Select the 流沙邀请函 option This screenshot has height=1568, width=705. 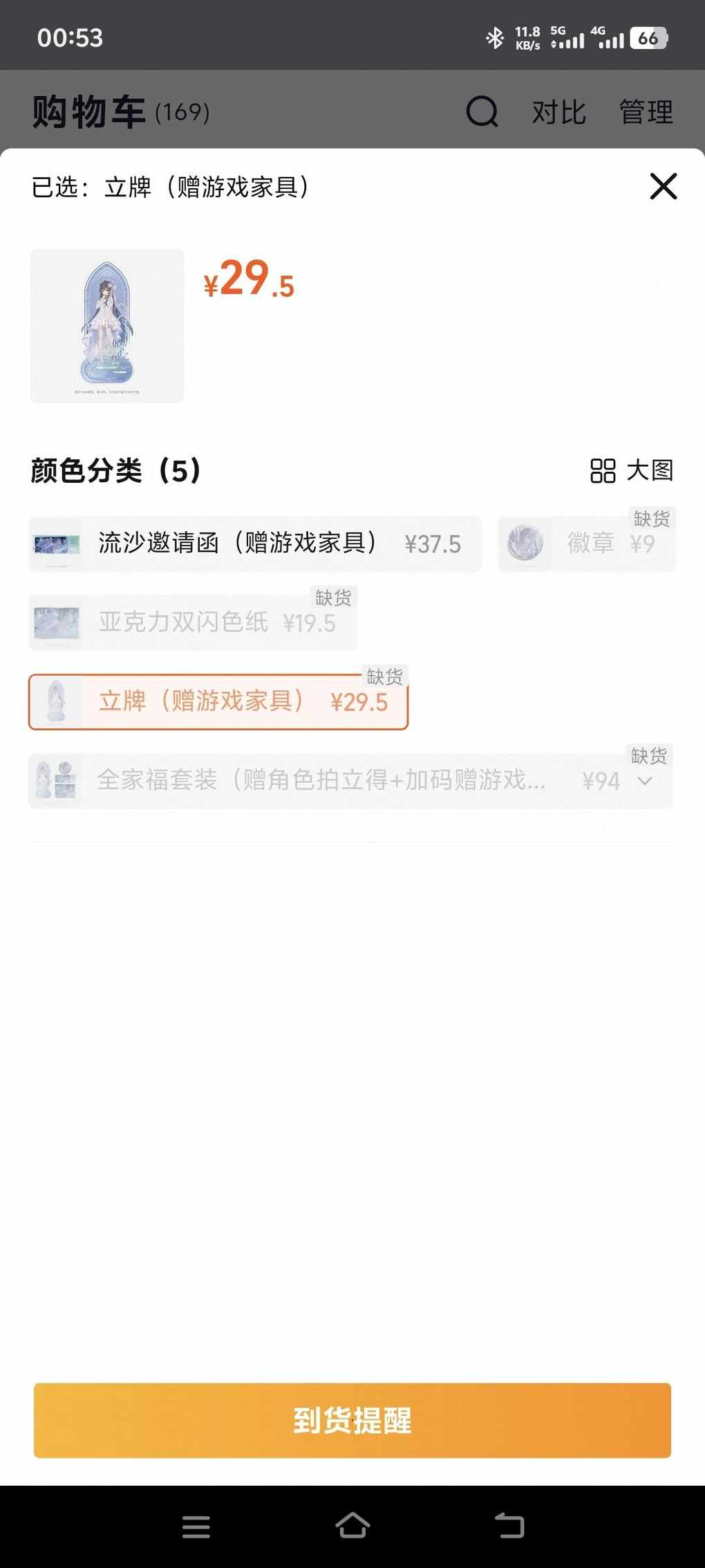tap(254, 544)
